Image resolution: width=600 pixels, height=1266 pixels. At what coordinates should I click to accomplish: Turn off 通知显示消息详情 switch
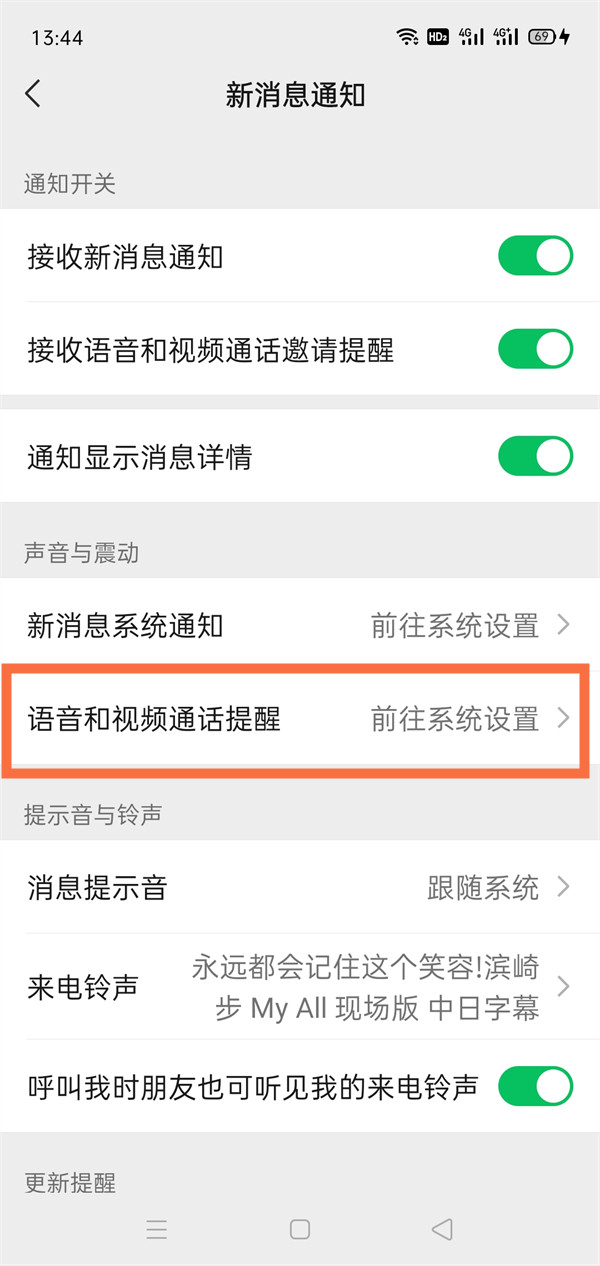coord(535,457)
